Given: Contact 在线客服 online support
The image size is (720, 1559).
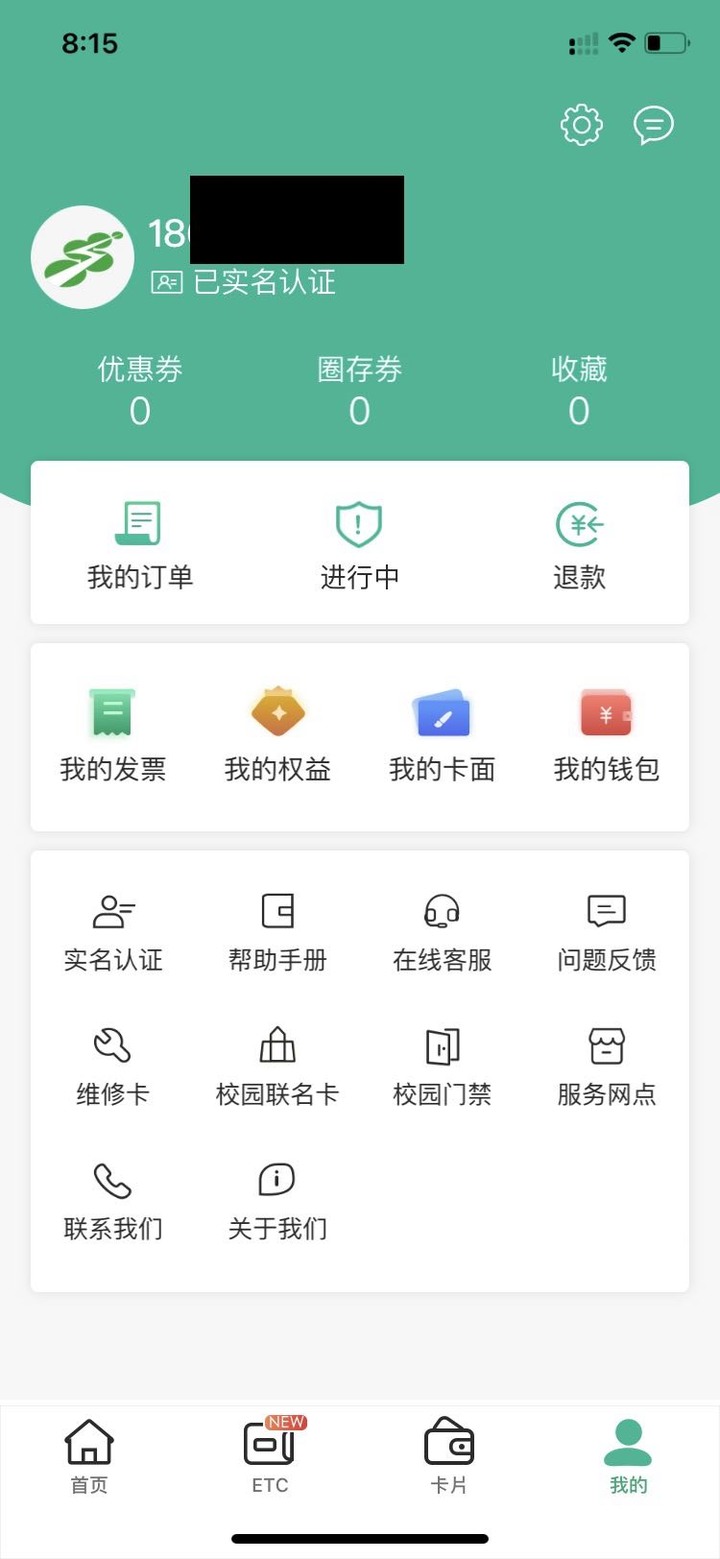Looking at the screenshot, I should [442, 933].
